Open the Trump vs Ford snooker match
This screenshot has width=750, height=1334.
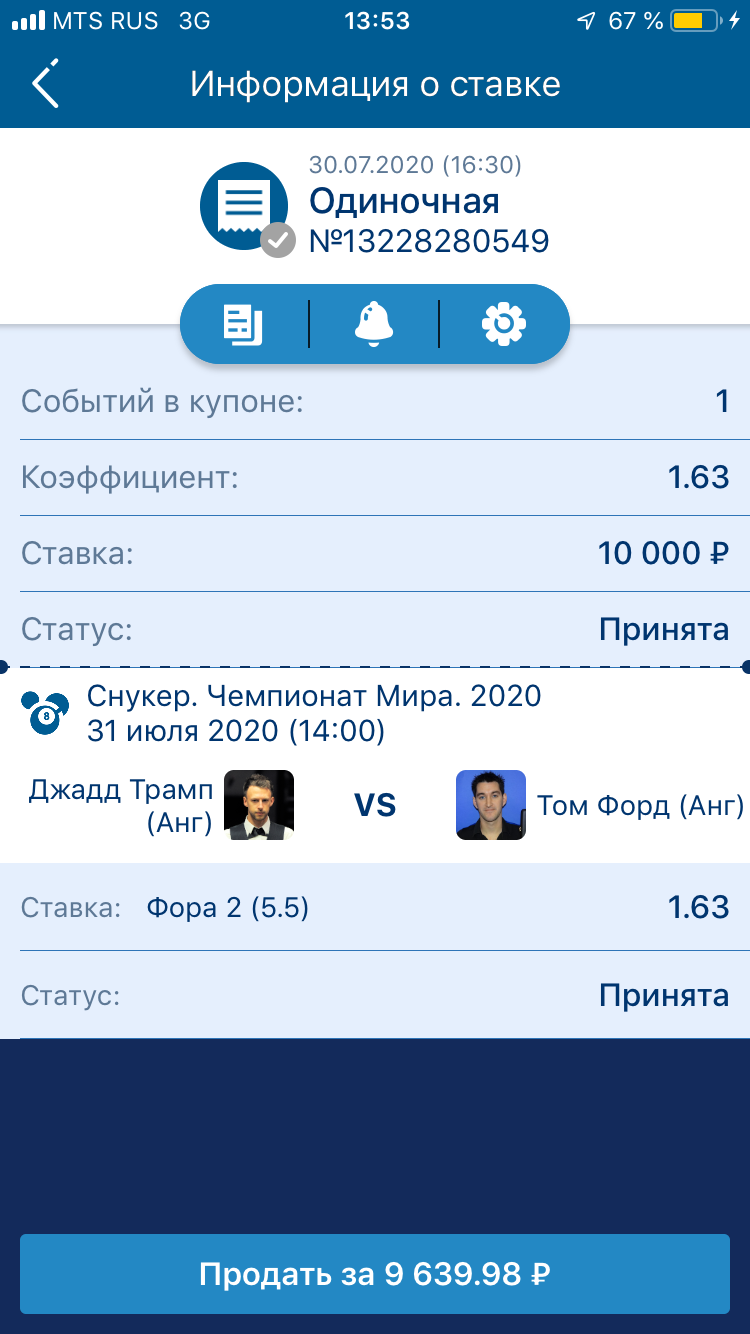375,804
